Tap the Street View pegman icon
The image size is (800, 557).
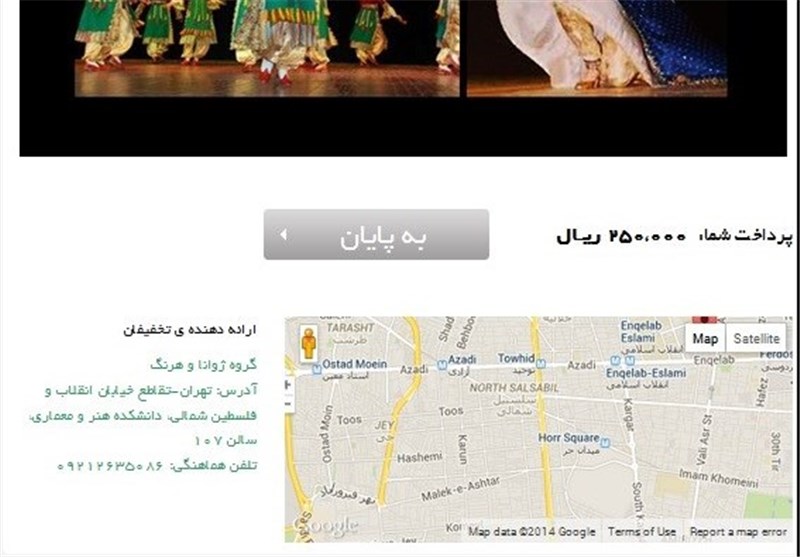pos(308,343)
